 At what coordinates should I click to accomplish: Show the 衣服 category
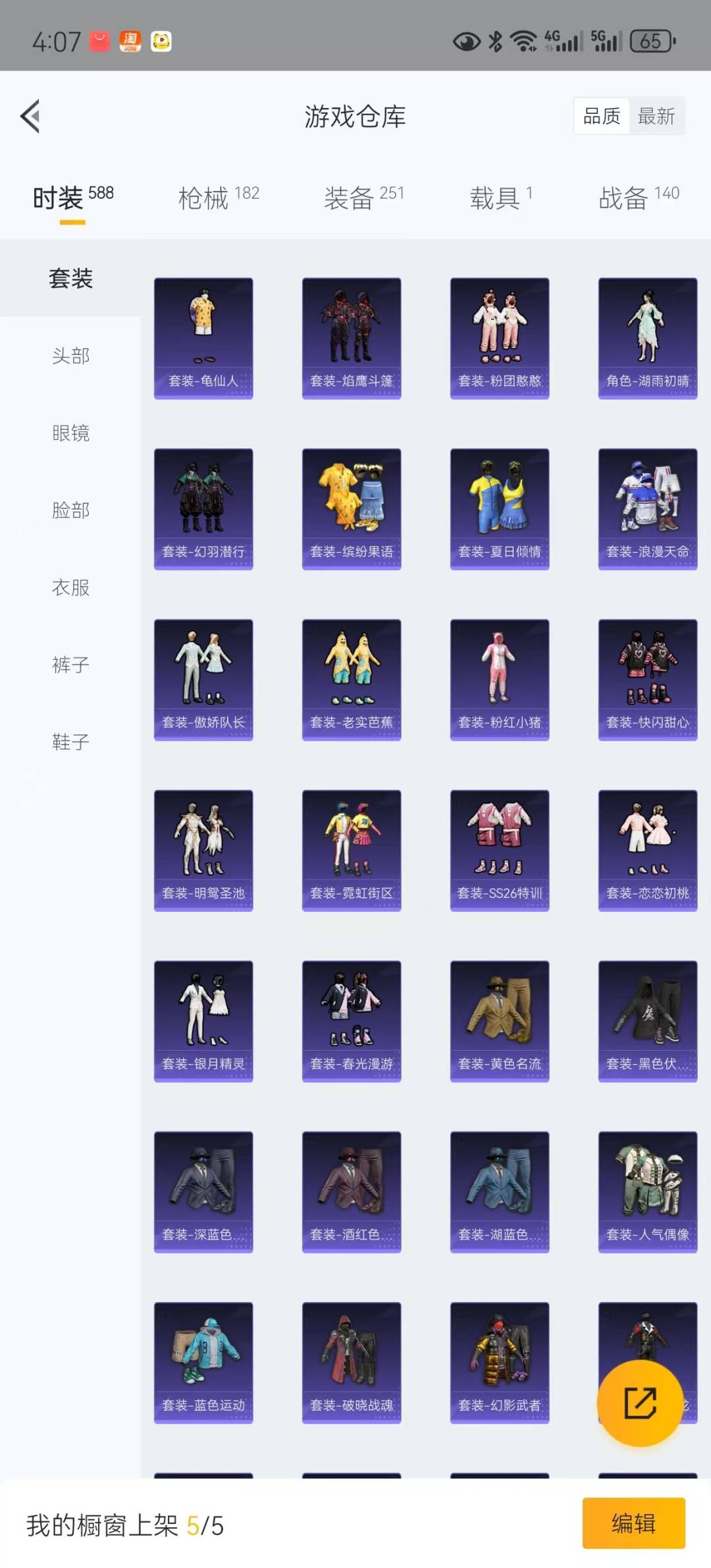tap(70, 587)
